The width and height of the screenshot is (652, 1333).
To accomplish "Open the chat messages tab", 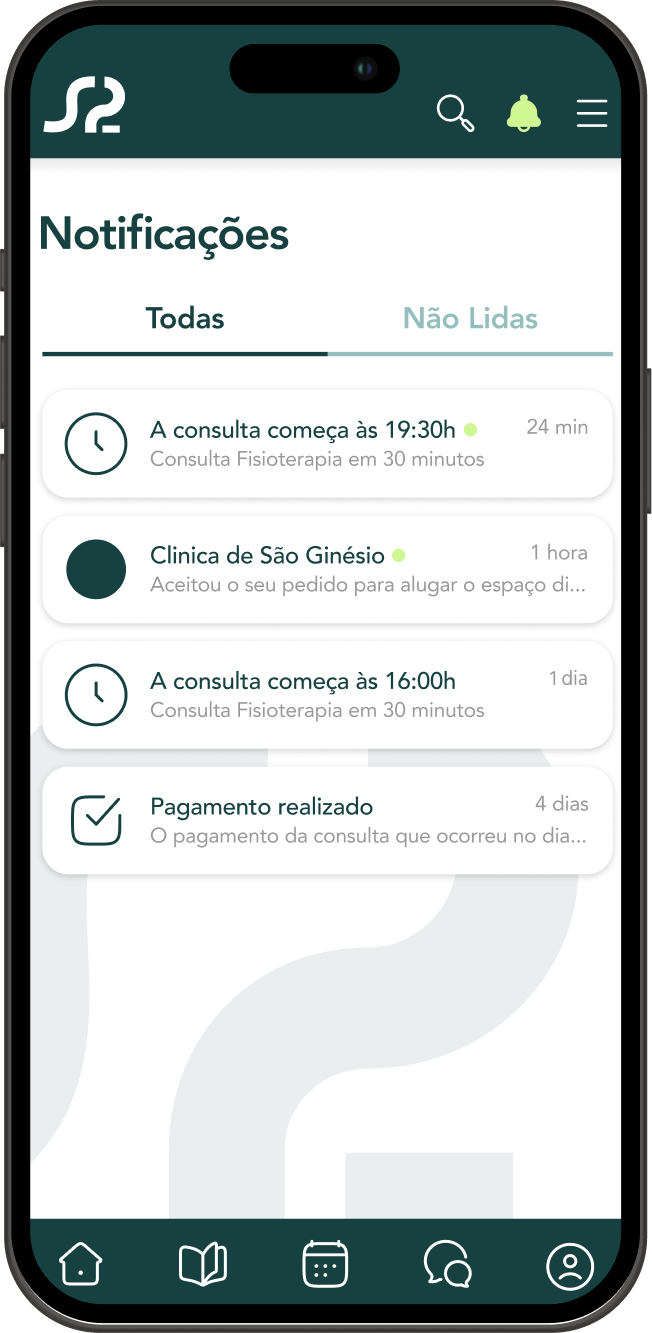I will 447,1264.
